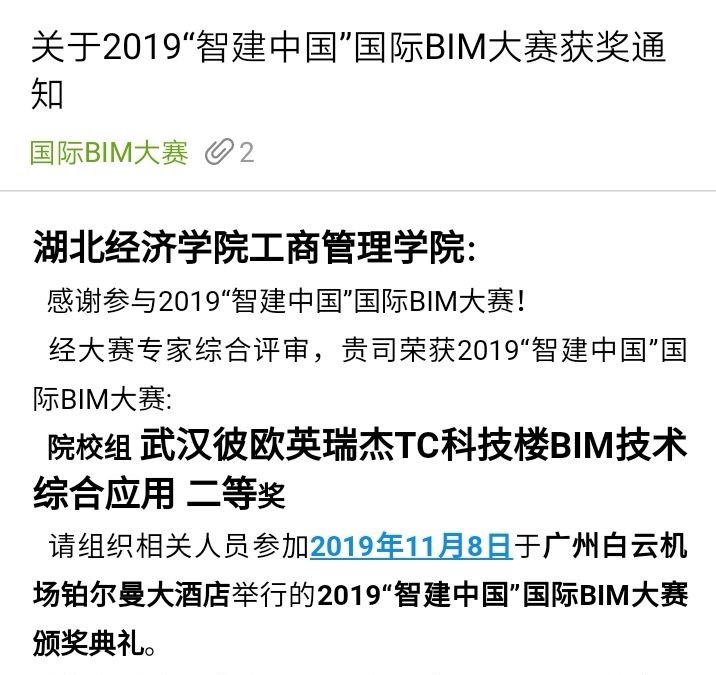716x675 pixels.
Task: Open the 2019年11月8日 date link
Action: (x=411, y=548)
